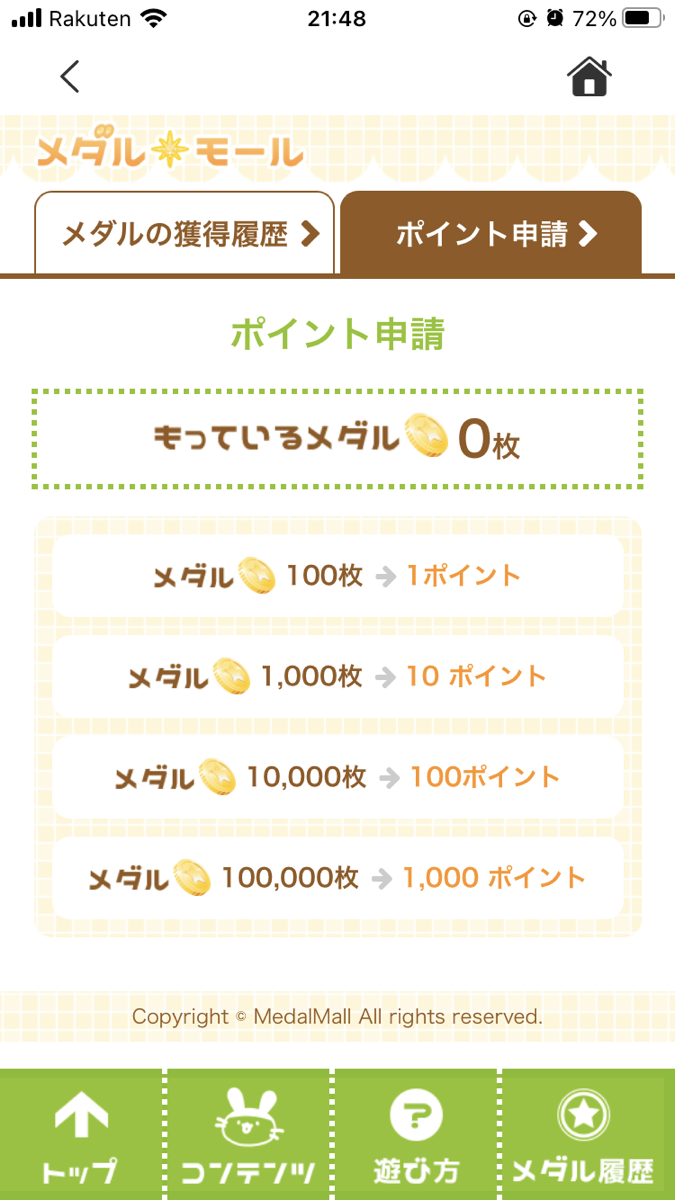View 遊び方 help page
675x1200 pixels.
click(x=417, y=1134)
